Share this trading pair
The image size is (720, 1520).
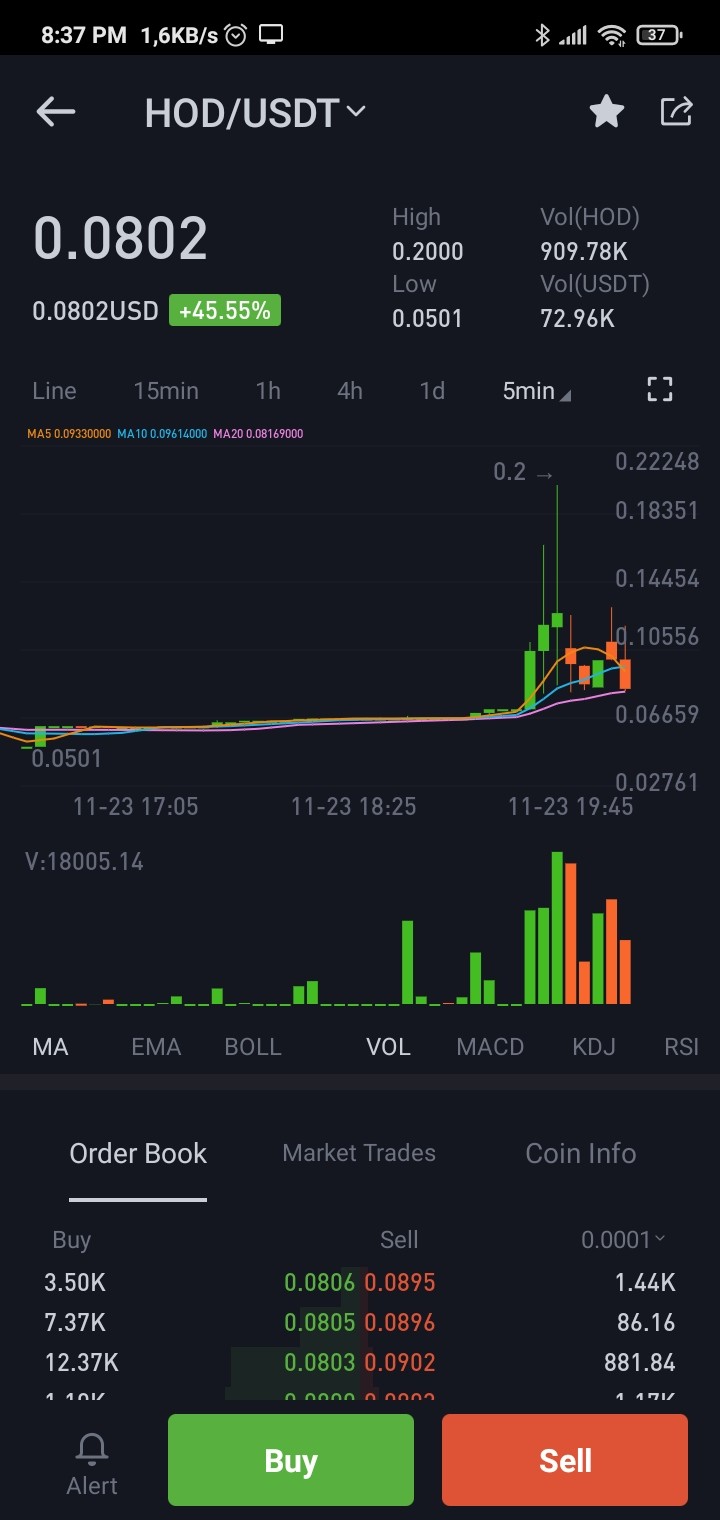(677, 111)
